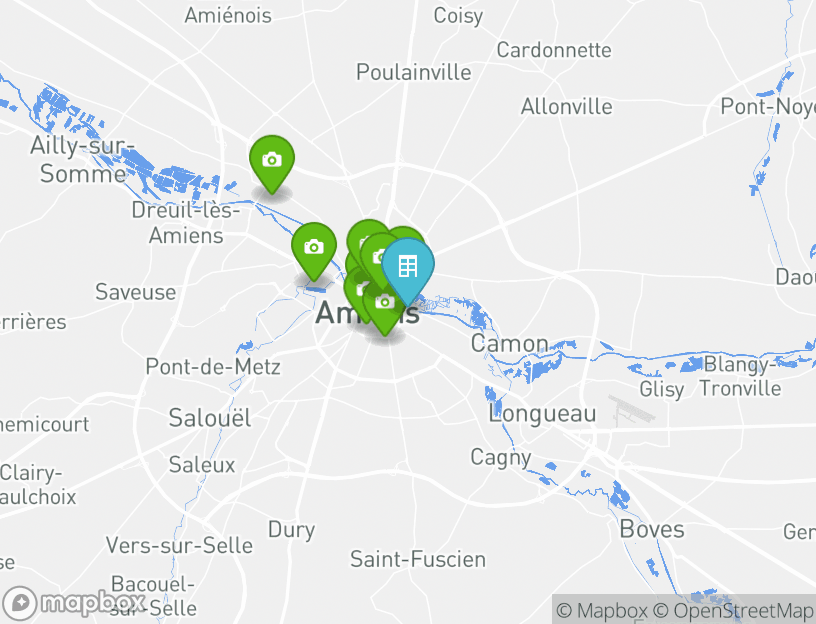Select the green camera marker above Dreuil-lès-Amiens
Screen dimensions: 816x624
tap(271, 160)
